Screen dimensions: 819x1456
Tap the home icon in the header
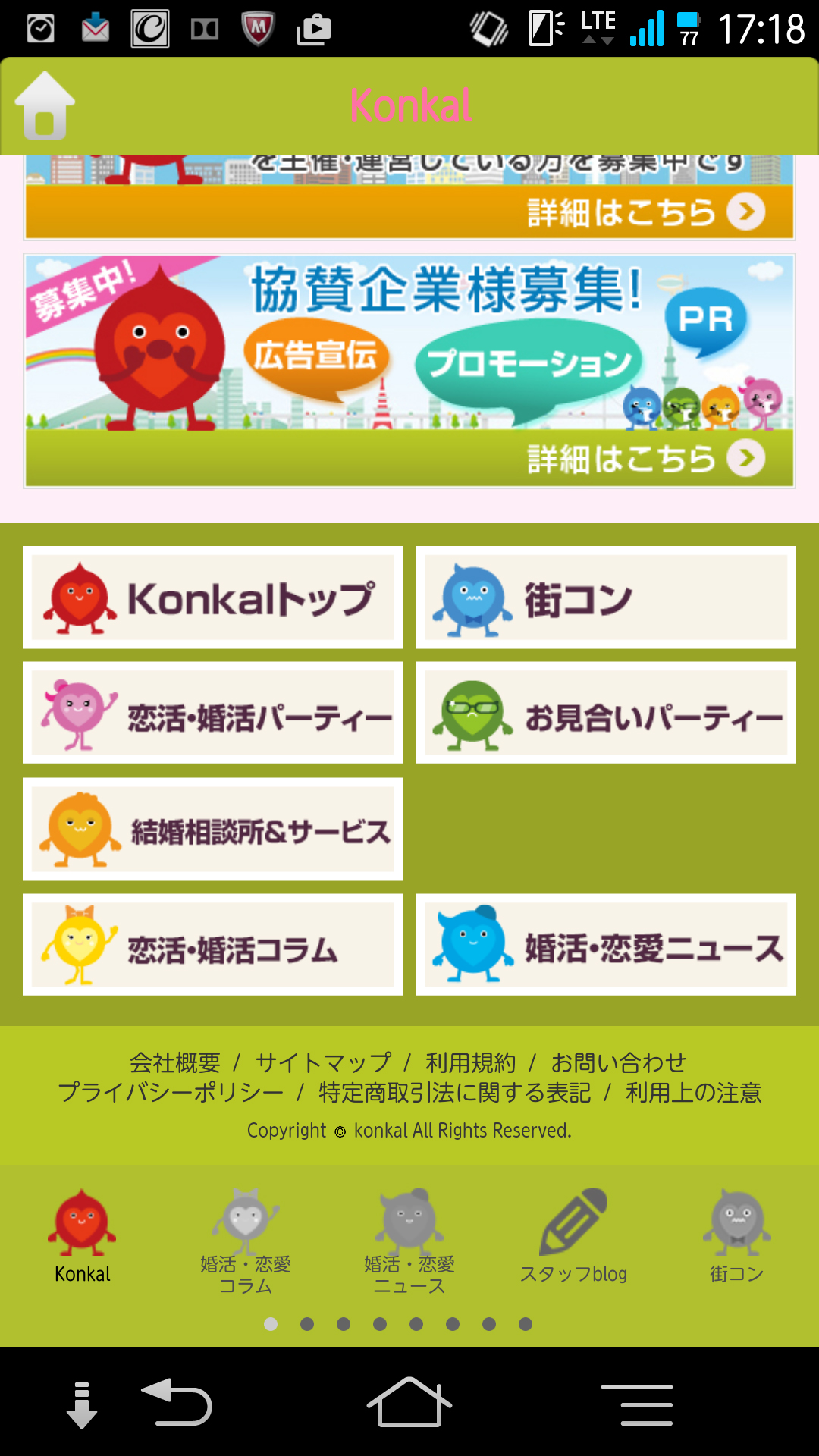[45, 106]
